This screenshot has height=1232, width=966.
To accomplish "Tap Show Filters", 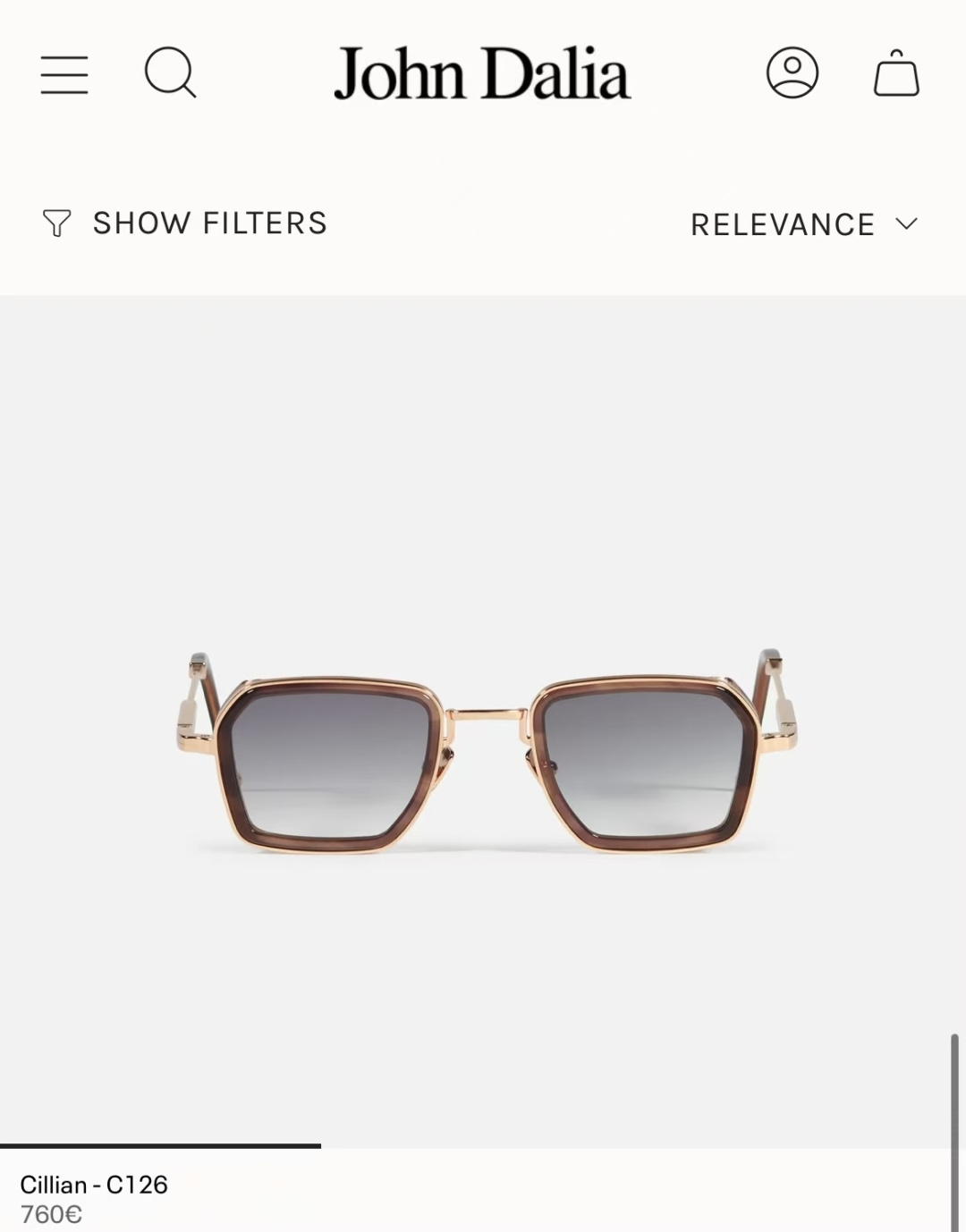I will (x=185, y=223).
